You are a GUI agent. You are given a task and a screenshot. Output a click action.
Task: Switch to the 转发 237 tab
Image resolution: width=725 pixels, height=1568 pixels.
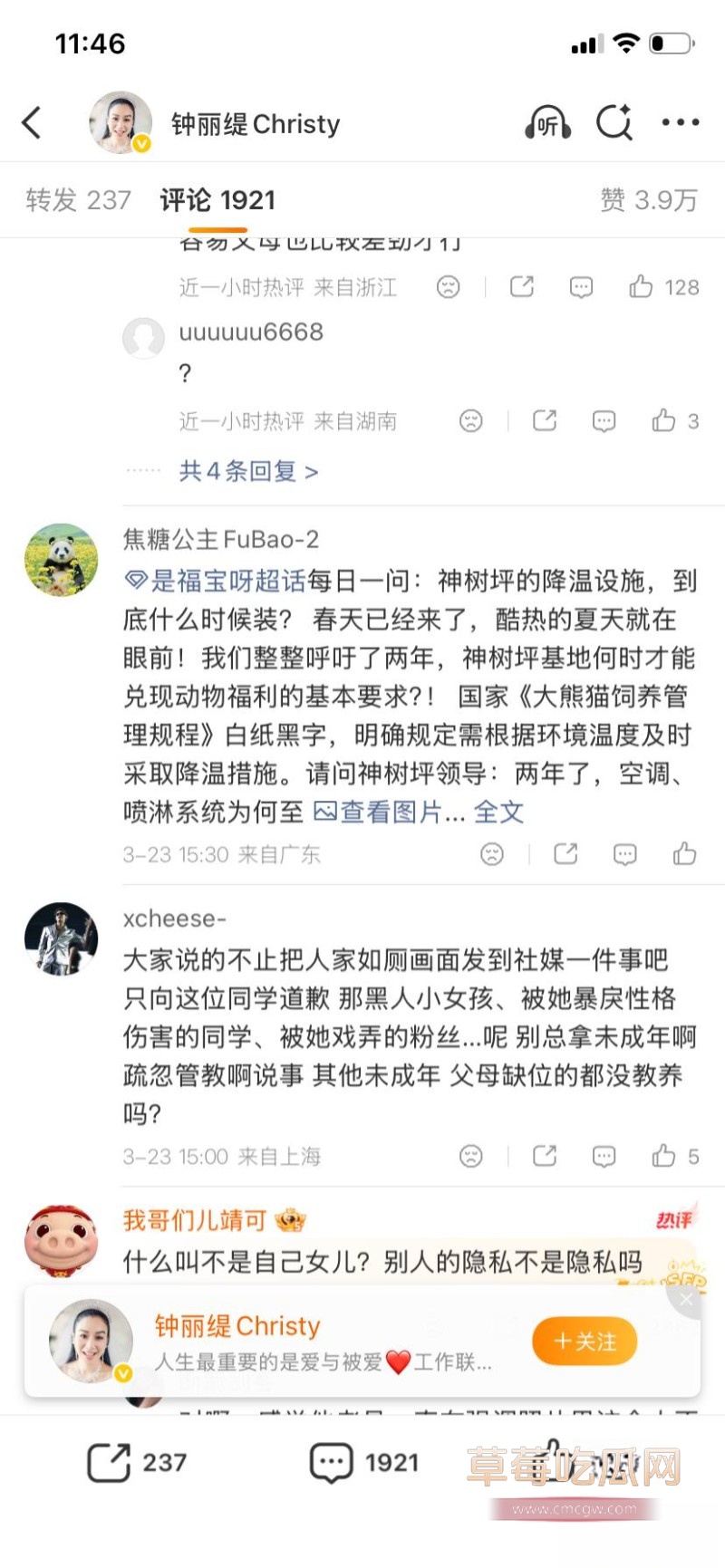(78, 200)
